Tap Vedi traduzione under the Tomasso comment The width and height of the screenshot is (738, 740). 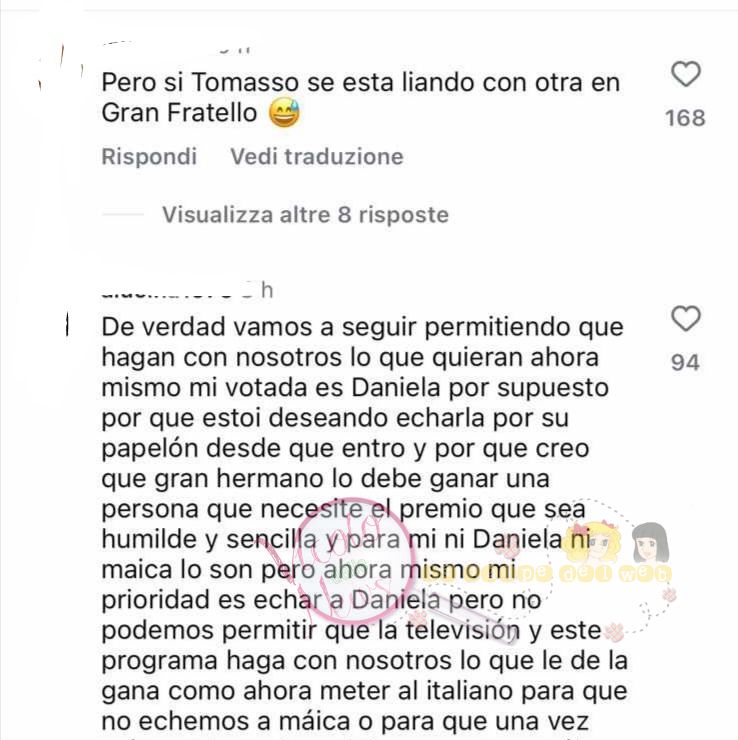pyautogui.click(x=316, y=157)
